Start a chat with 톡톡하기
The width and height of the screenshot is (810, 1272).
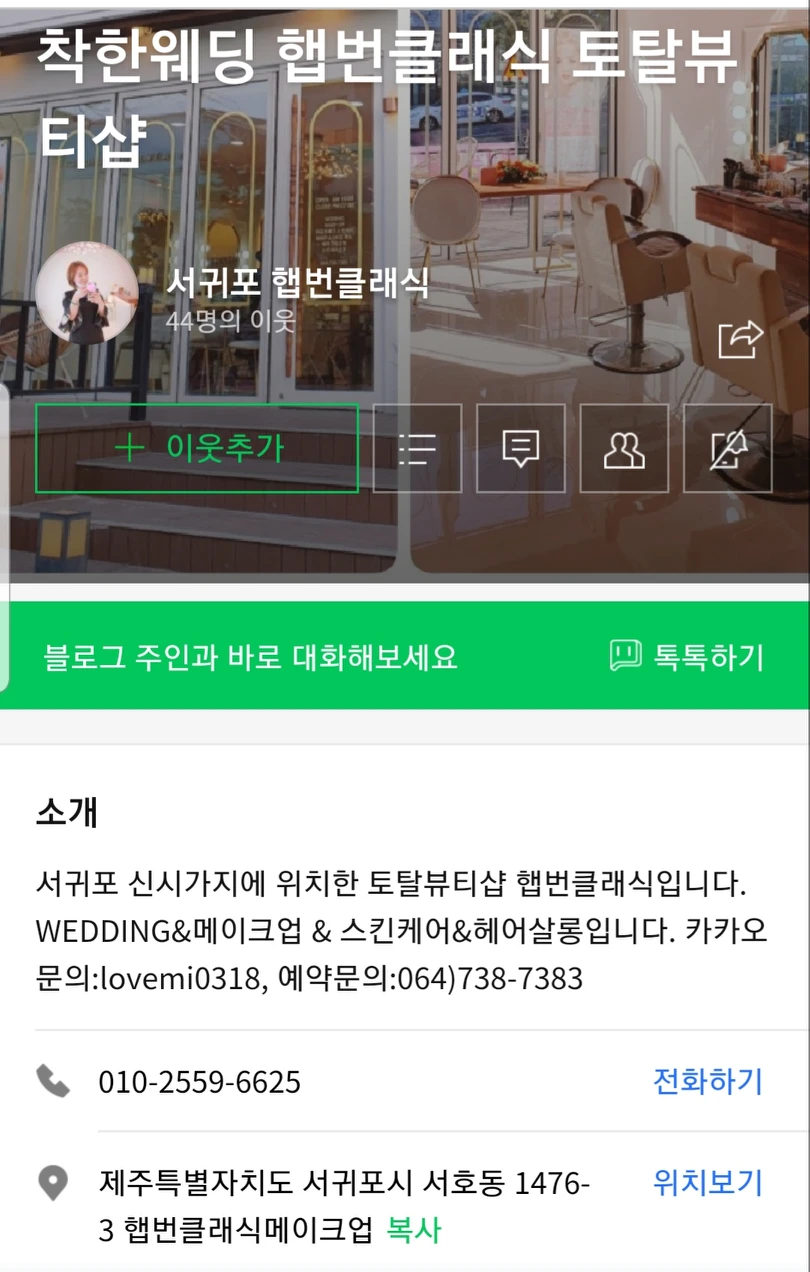pyautogui.click(x=688, y=657)
